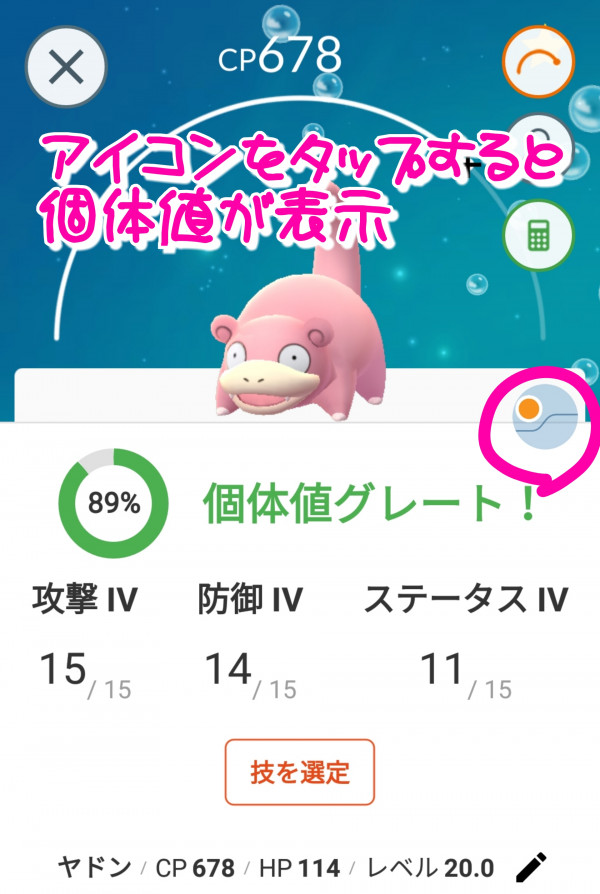Toggle the IV display graph icon

(x=544, y=416)
